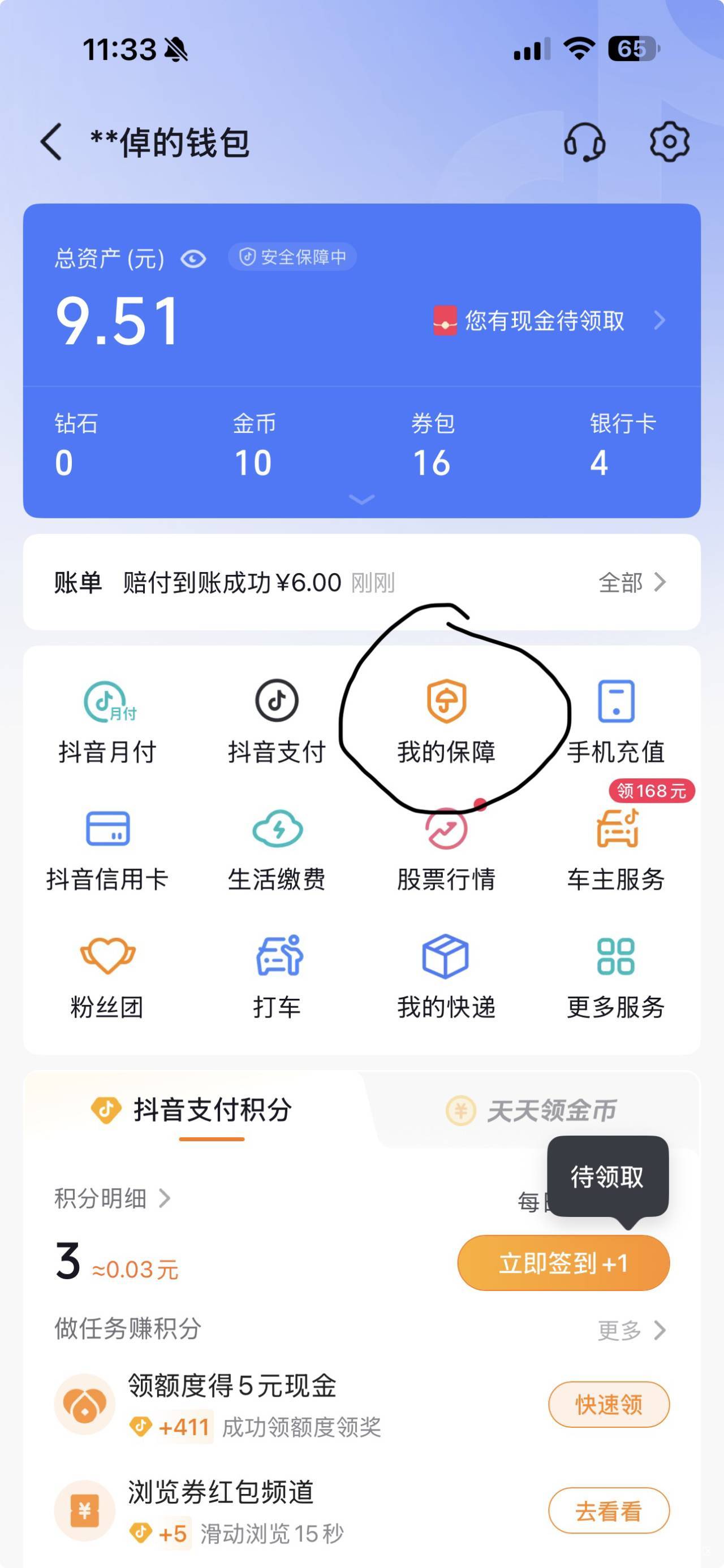This screenshot has height=1568, width=724.
Task: Open 积分明细 points details
Action: point(112,1198)
